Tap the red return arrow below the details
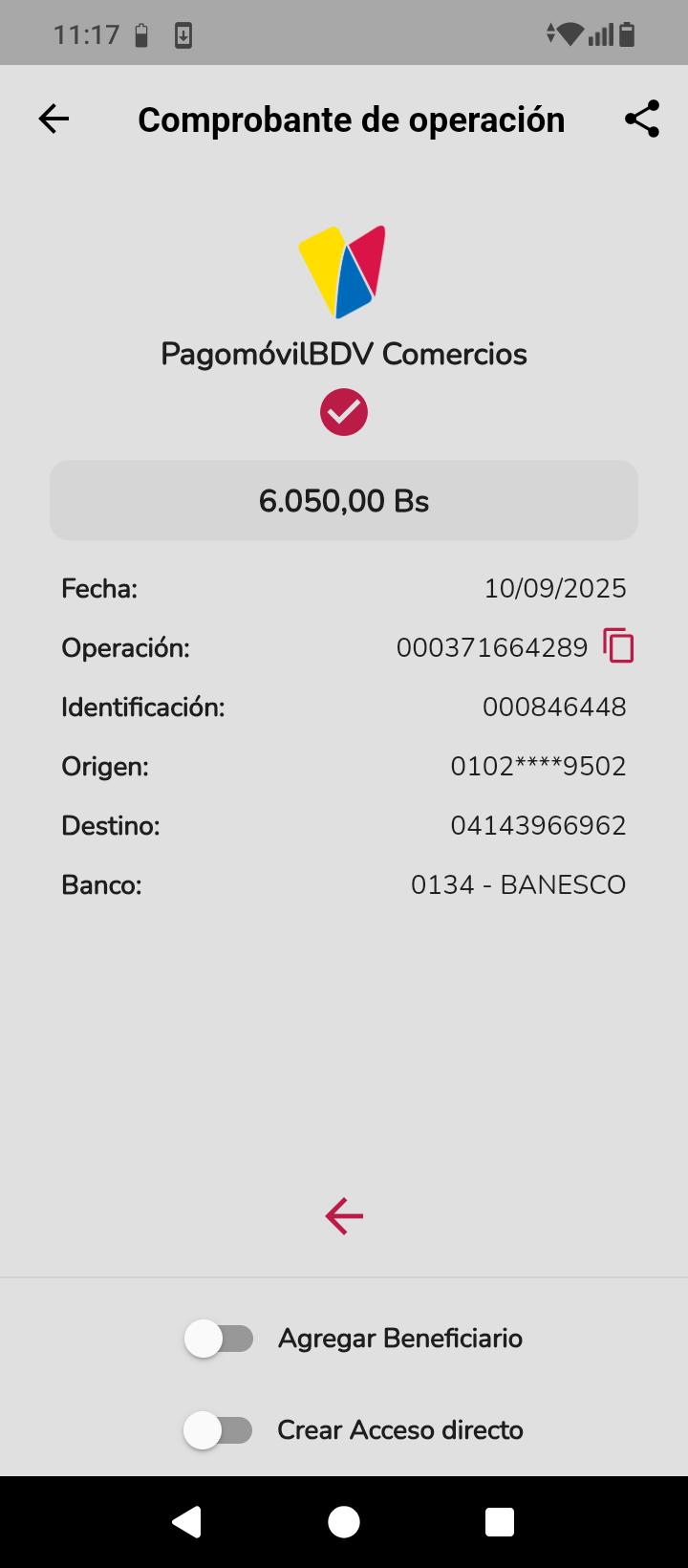Image resolution: width=688 pixels, height=1568 pixels. click(x=344, y=1216)
